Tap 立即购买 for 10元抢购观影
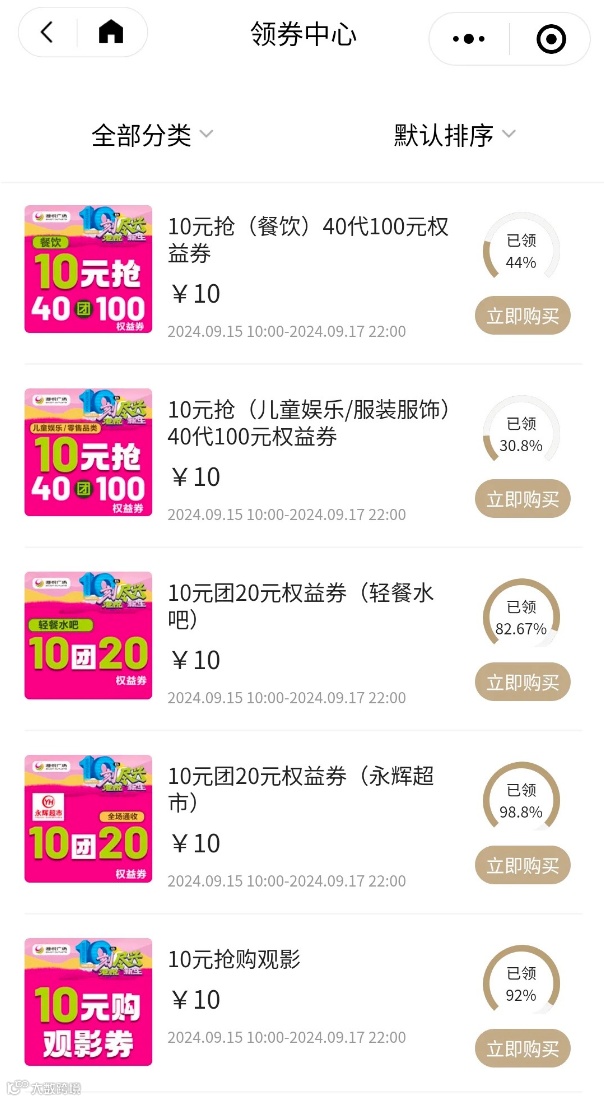 pyautogui.click(x=522, y=1048)
